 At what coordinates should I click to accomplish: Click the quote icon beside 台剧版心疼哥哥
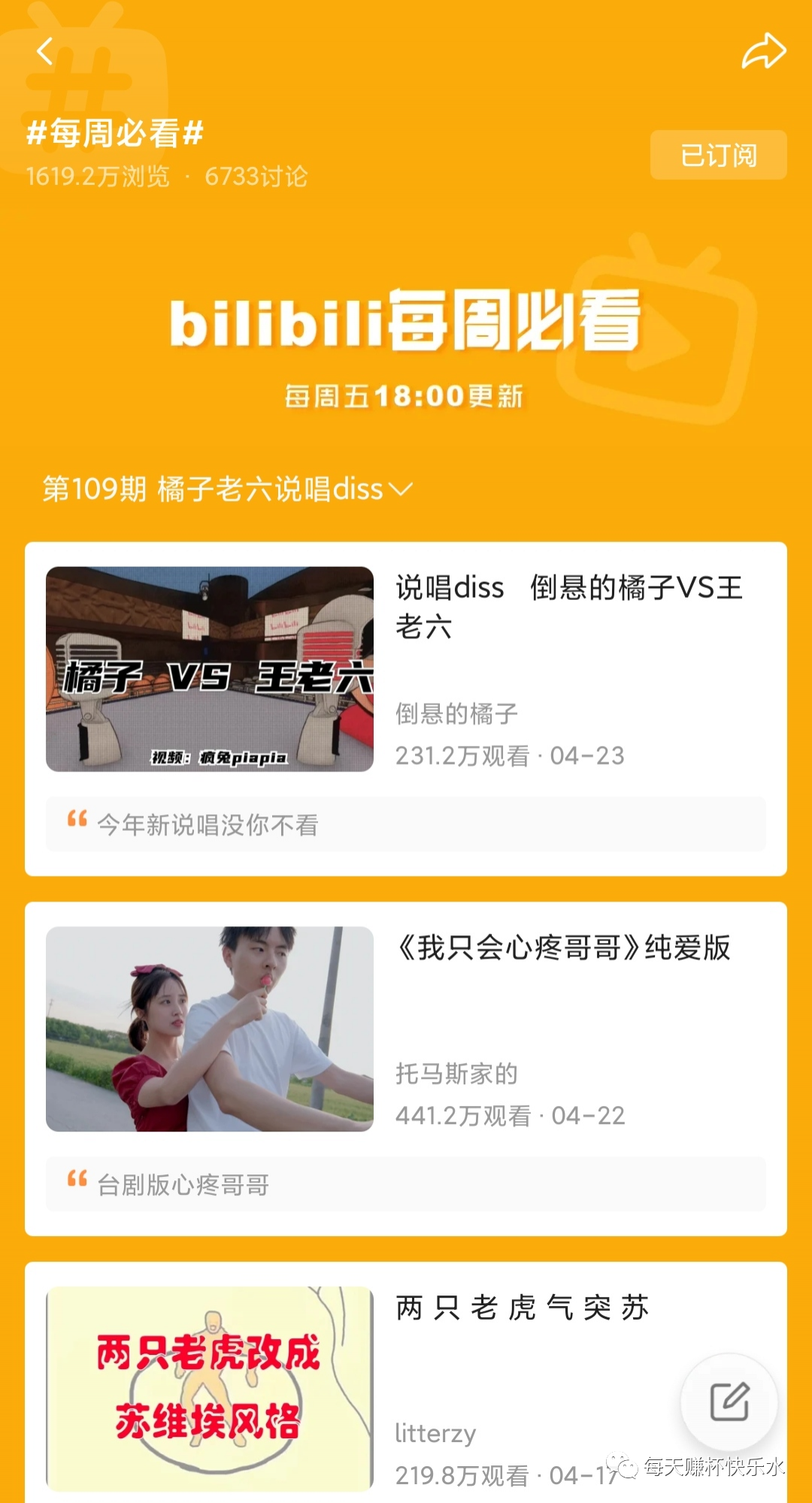click(75, 1180)
